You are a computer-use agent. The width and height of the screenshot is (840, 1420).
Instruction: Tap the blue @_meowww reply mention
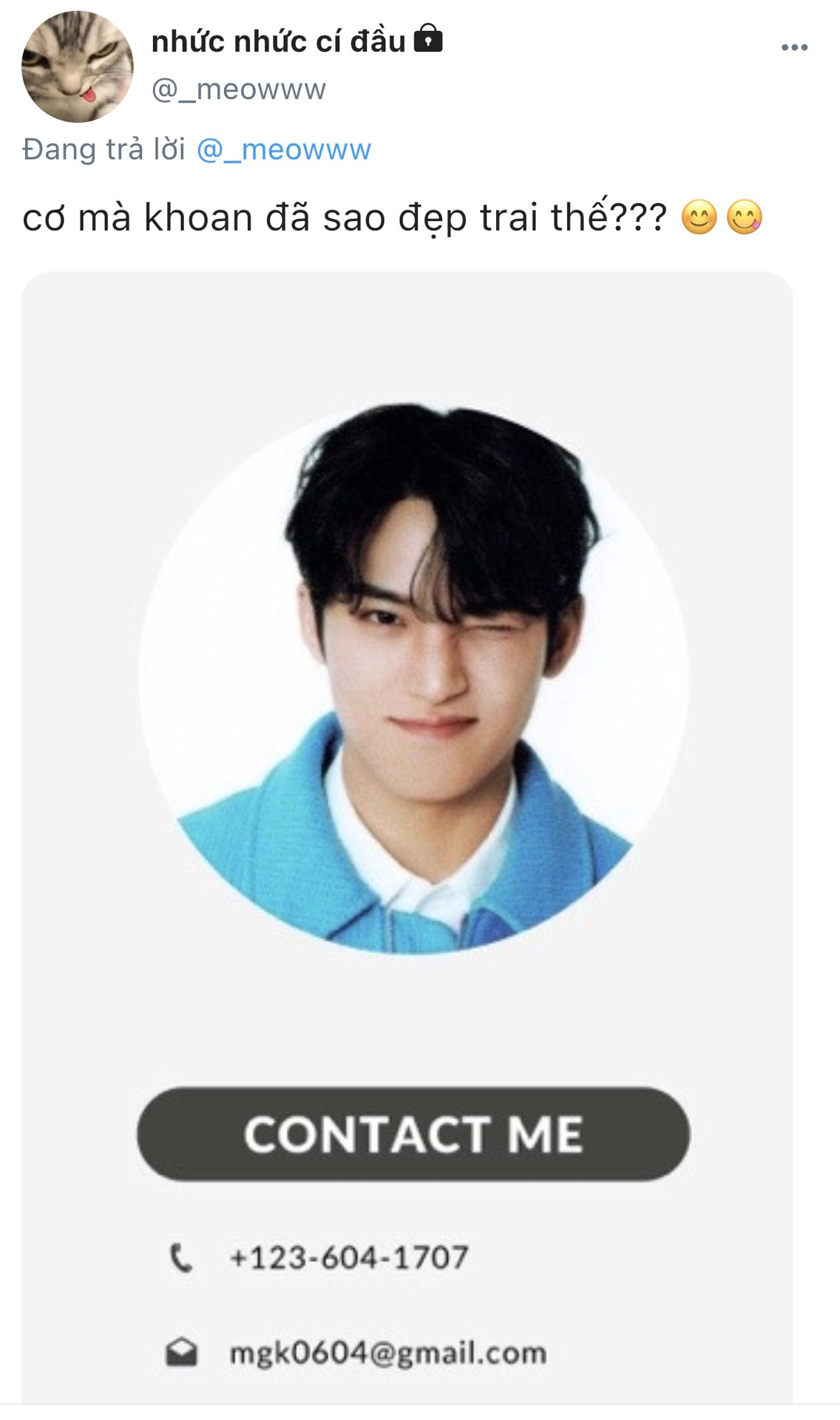tap(283, 150)
